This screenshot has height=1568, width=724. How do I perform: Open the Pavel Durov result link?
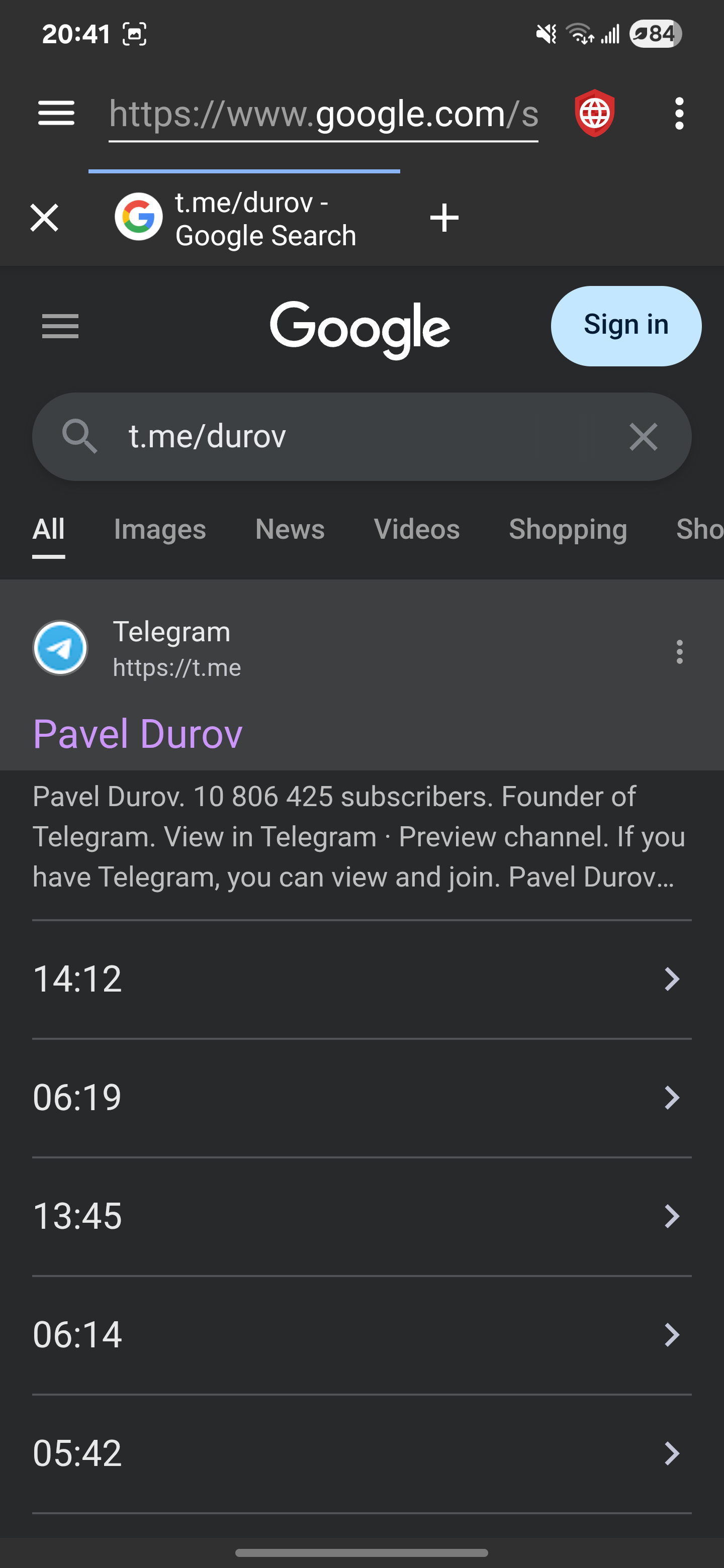click(x=138, y=733)
